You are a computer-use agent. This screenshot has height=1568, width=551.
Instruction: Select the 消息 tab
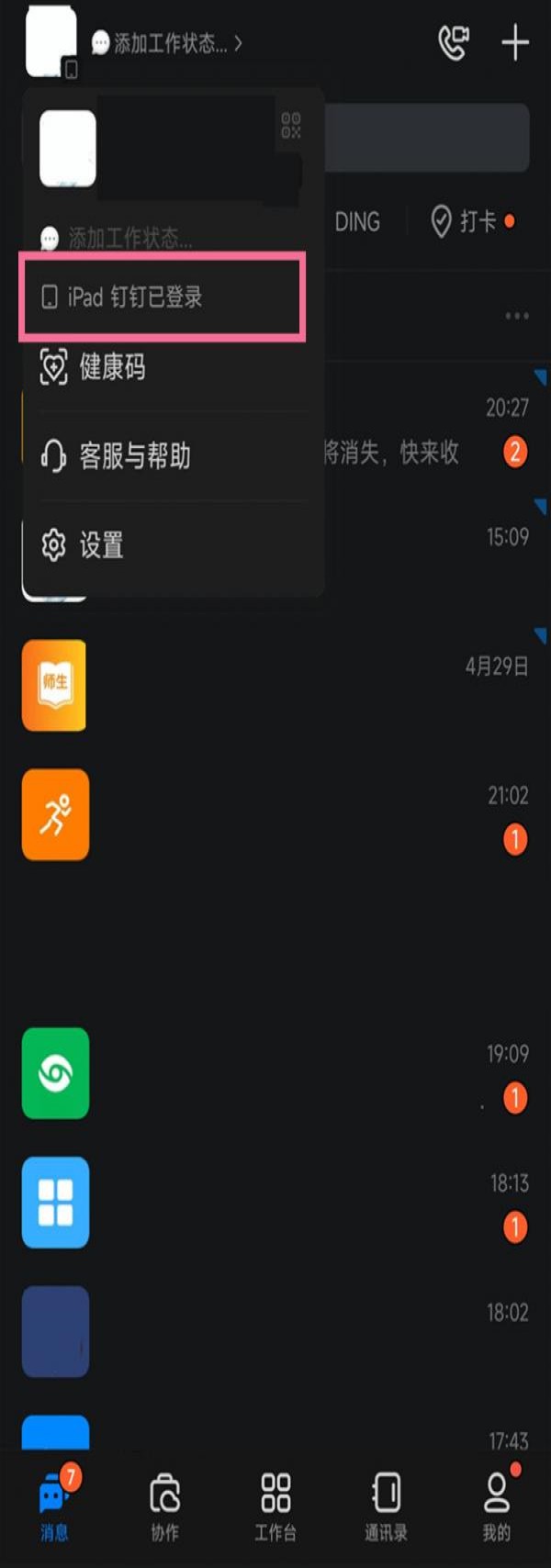pyautogui.click(x=55, y=1504)
